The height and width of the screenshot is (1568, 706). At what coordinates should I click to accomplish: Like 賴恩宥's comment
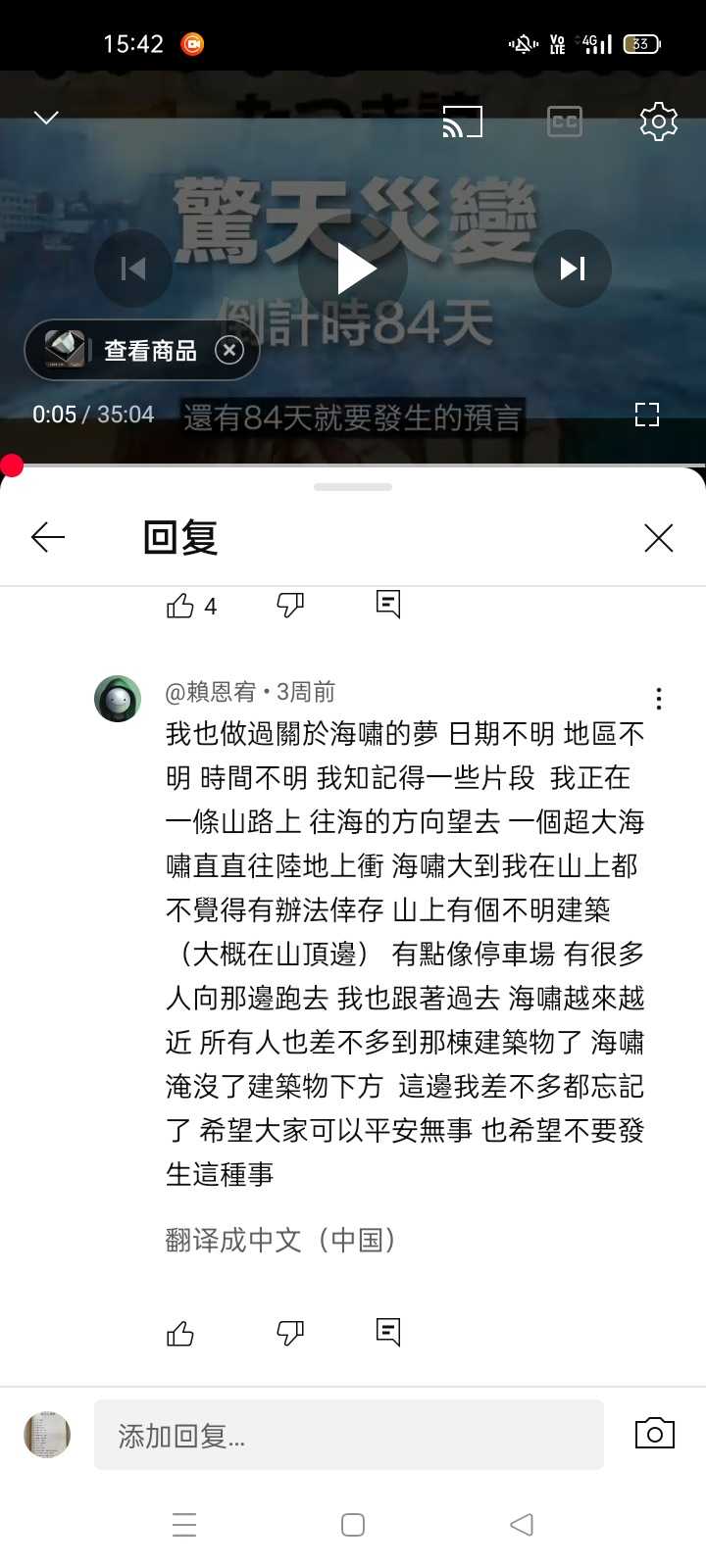pyautogui.click(x=180, y=1333)
